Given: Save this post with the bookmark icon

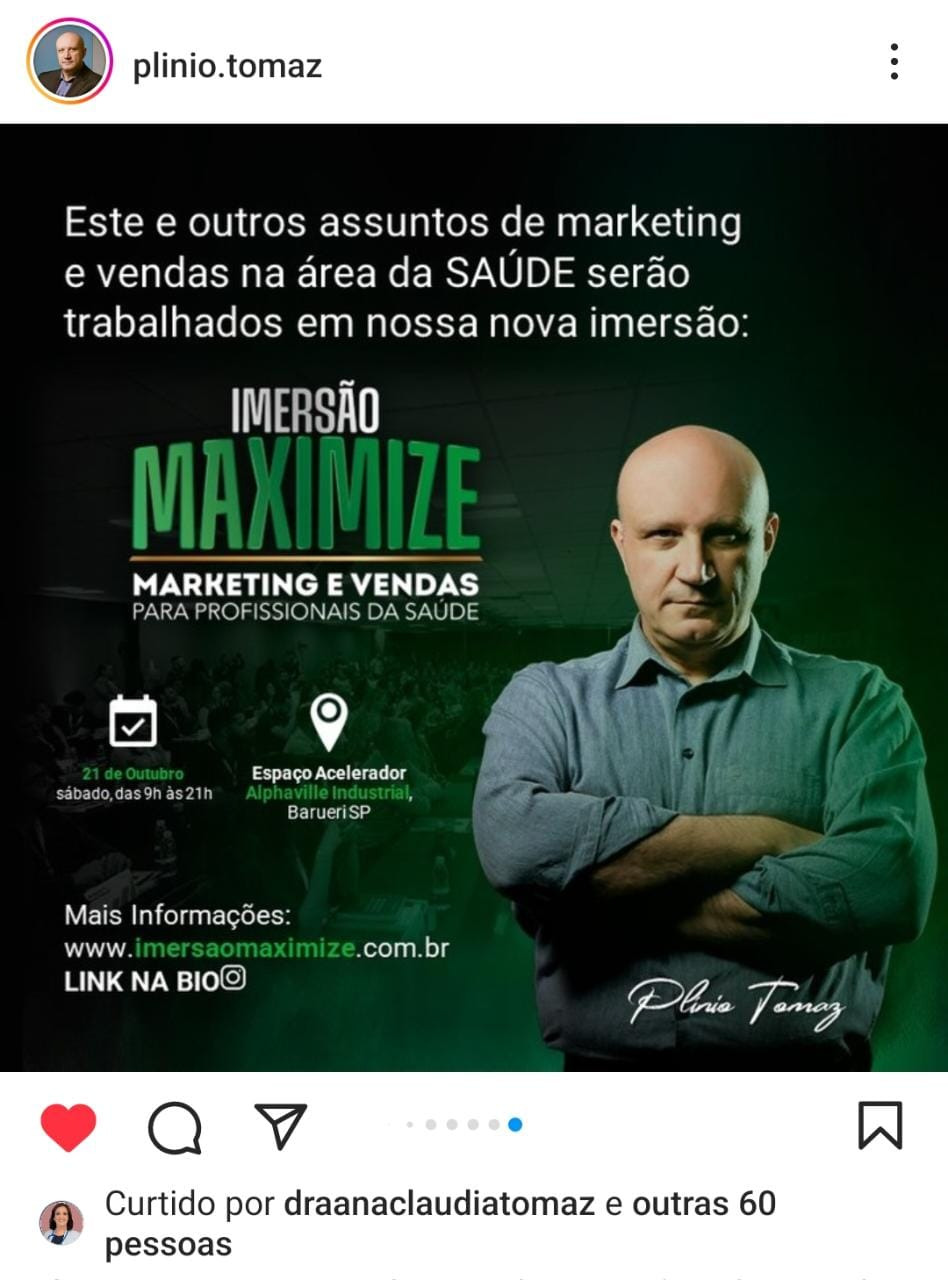Looking at the screenshot, I should pos(880,1126).
